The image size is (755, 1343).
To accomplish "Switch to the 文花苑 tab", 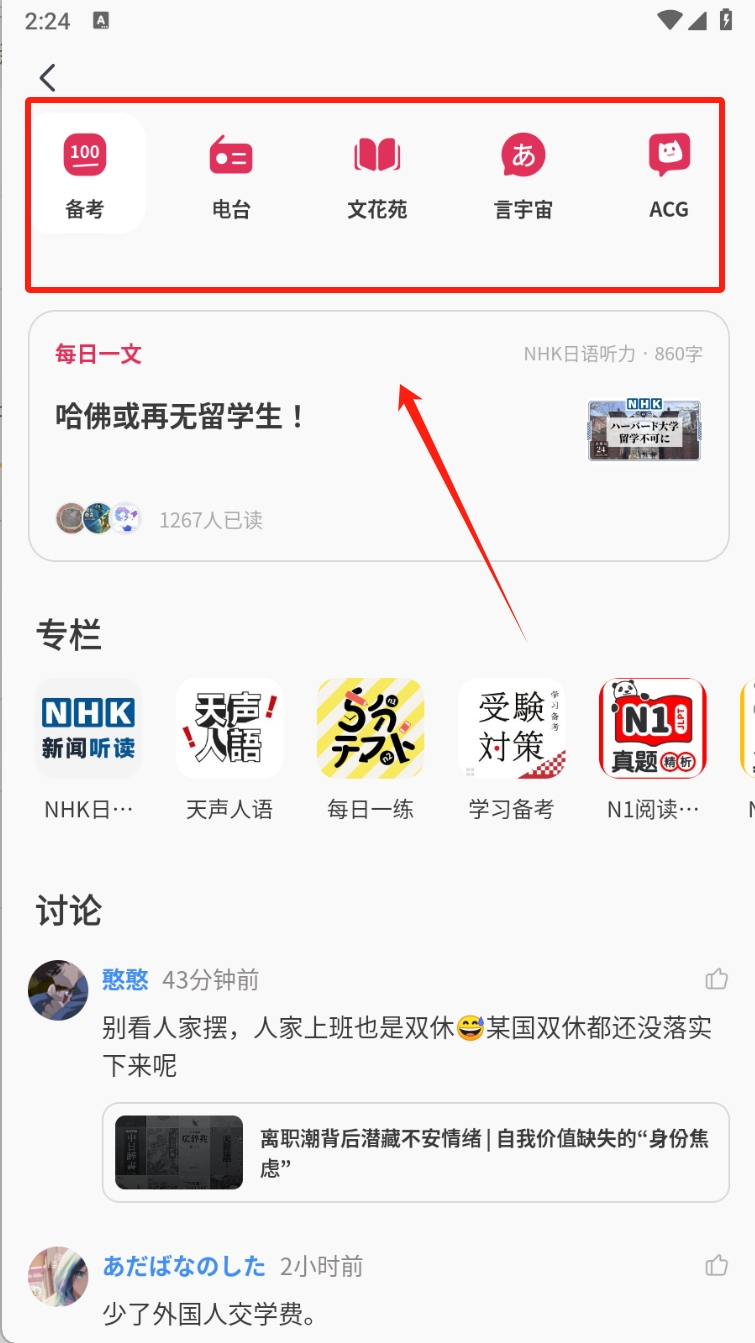I will pyautogui.click(x=377, y=175).
